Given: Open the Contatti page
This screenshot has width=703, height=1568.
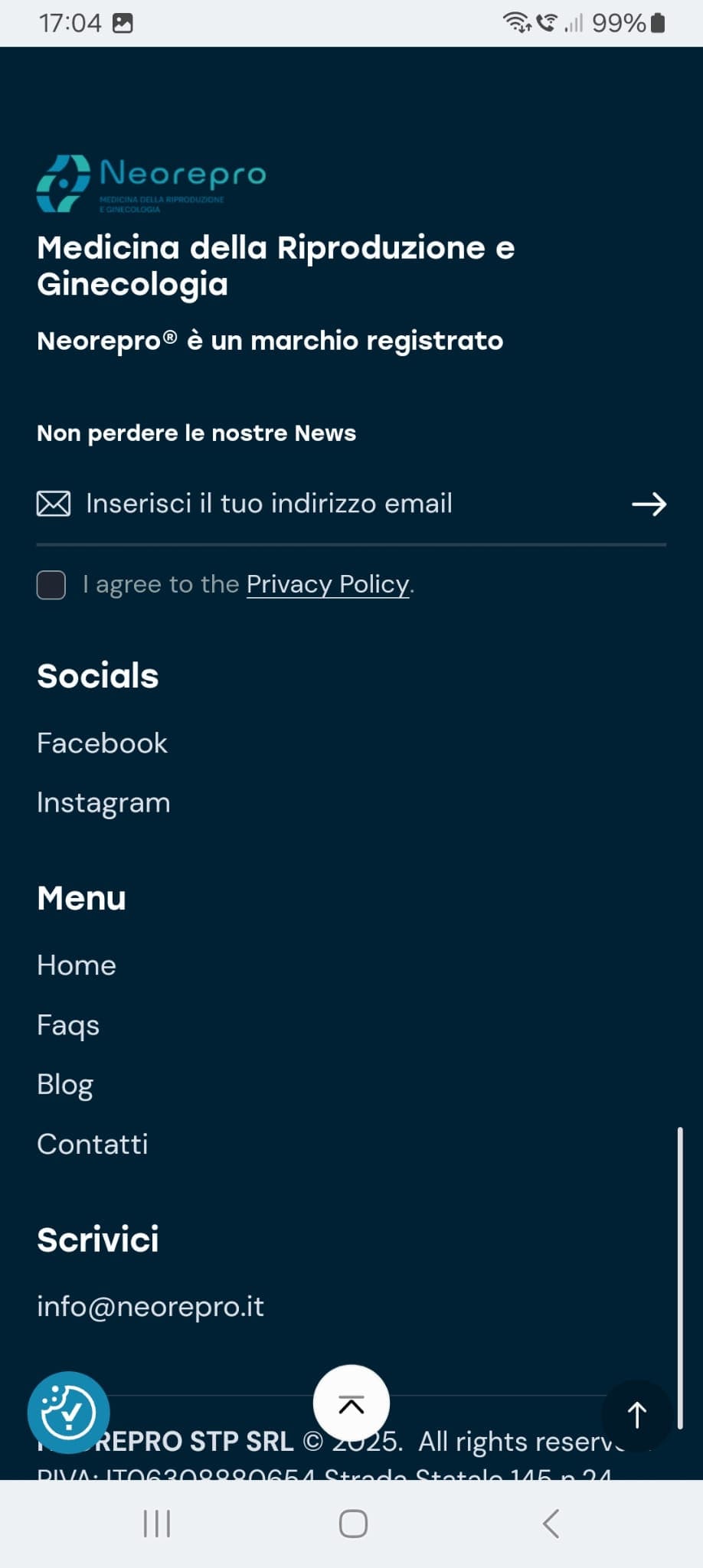Looking at the screenshot, I should pos(93,1145).
